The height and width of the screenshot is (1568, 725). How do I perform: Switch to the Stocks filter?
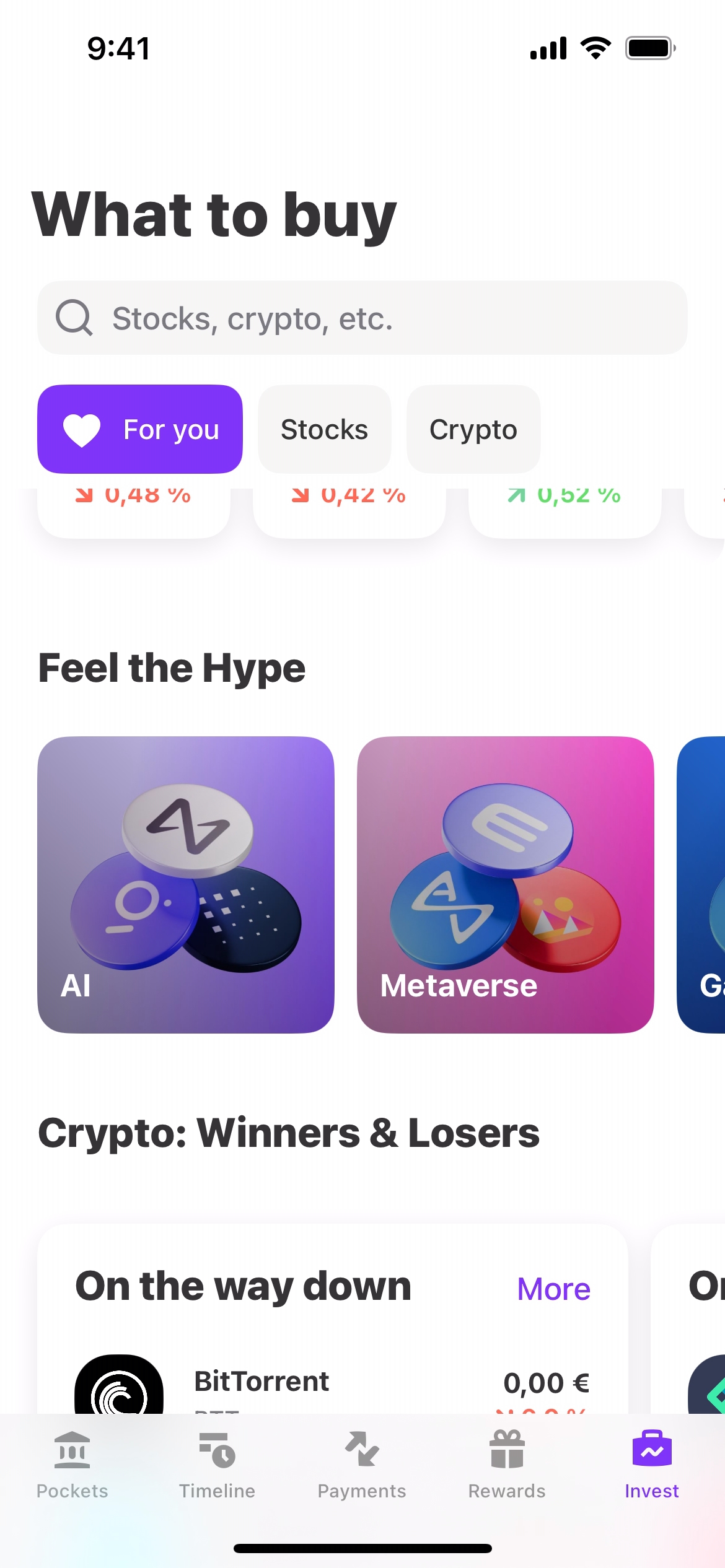tap(324, 429)
